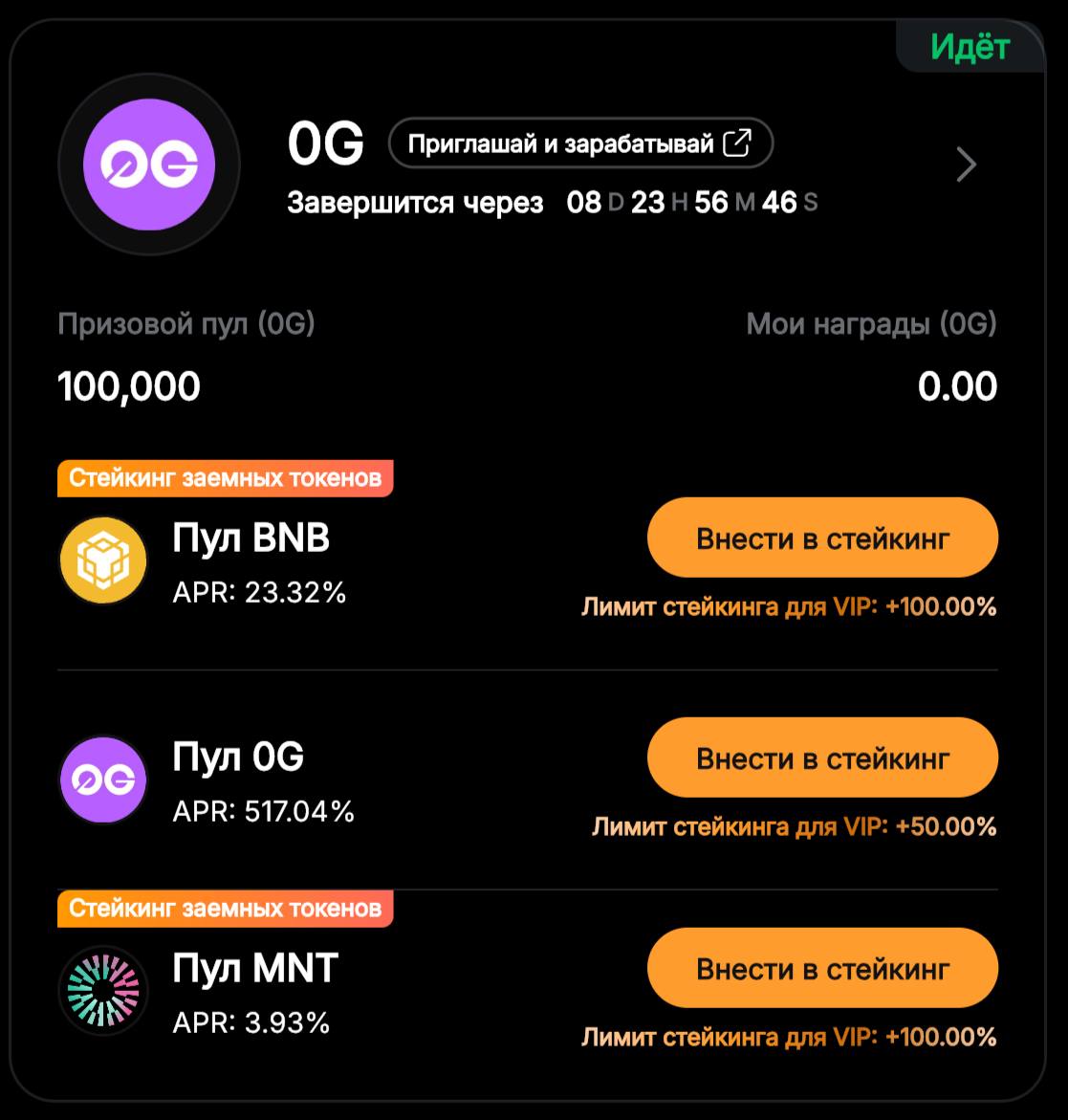Stake tokens in the Пул MNT pool
This screenshot has height=1120, width=1068.
pos(822,969)
